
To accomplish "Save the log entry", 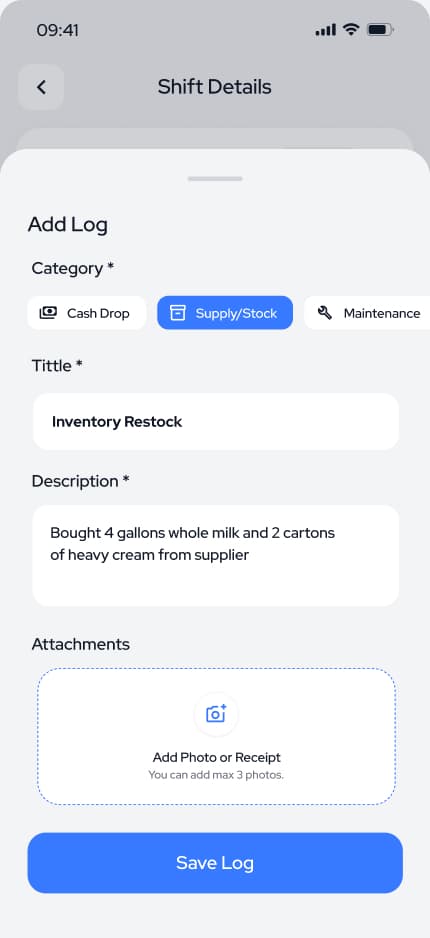I will pyautogui.click(x=215, y=863).
